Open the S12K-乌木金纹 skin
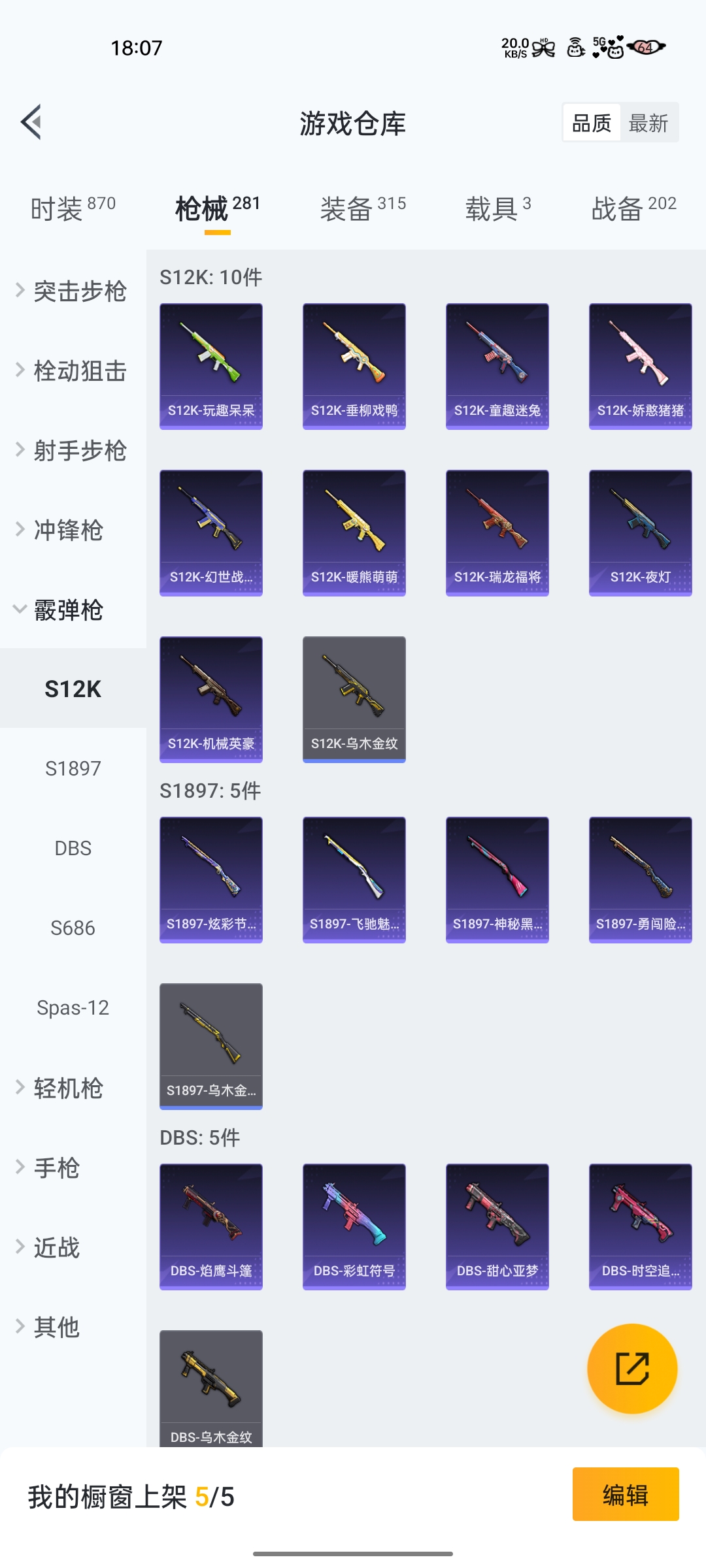This screenshot has width=706, height=1568. coord(354,699)
